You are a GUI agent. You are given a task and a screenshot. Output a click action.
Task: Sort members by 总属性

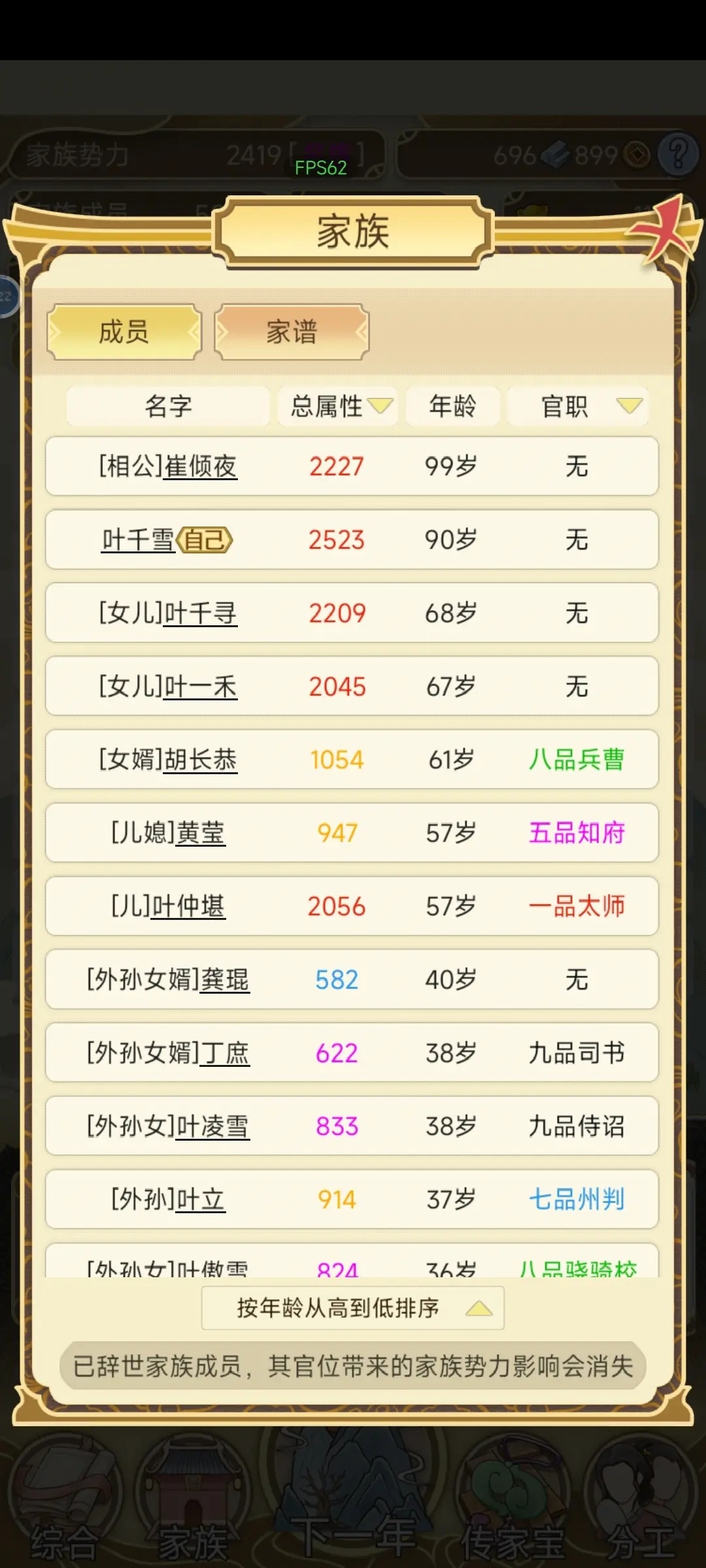[x=337, y=406]
